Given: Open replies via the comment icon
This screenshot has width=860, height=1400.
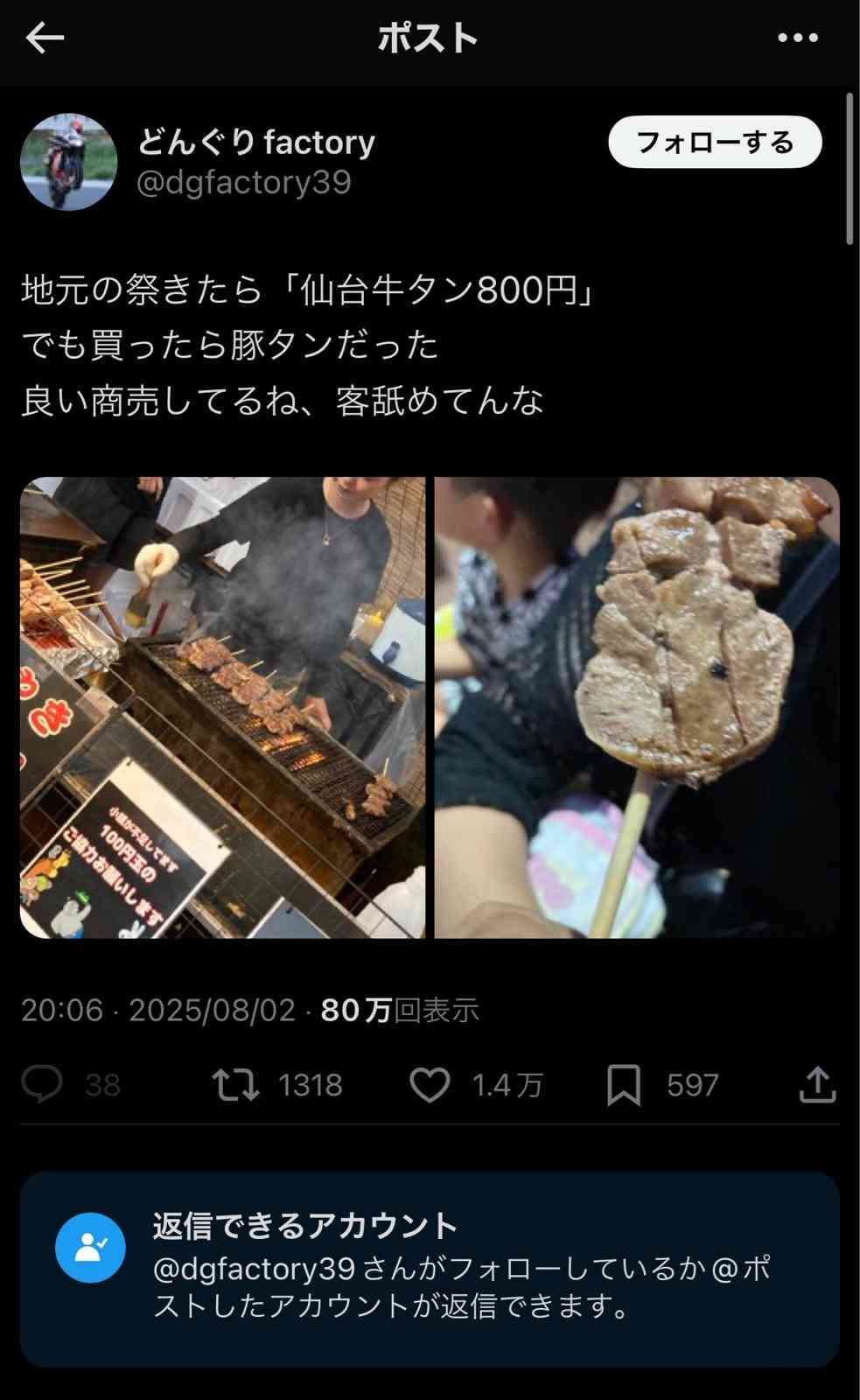Looking at the screenshot, I should (42, 1085).
